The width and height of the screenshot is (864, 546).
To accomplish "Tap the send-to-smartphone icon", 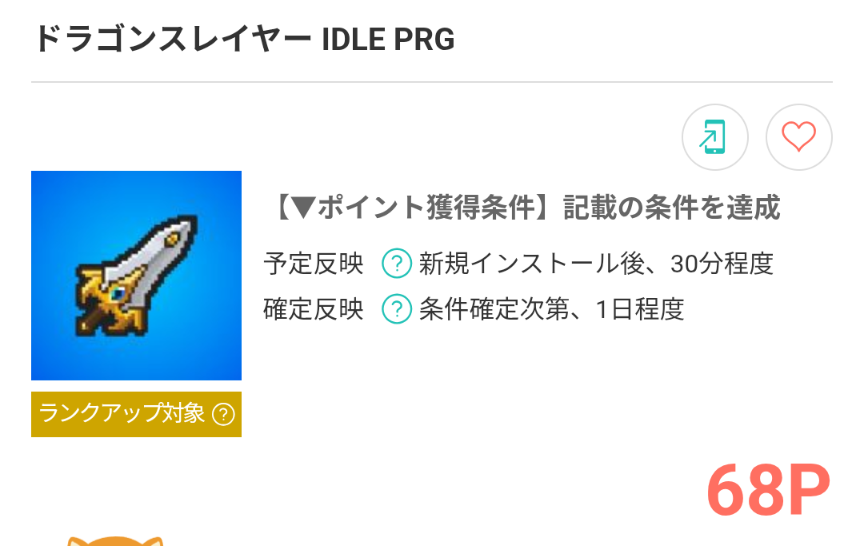I will point(714,137).
